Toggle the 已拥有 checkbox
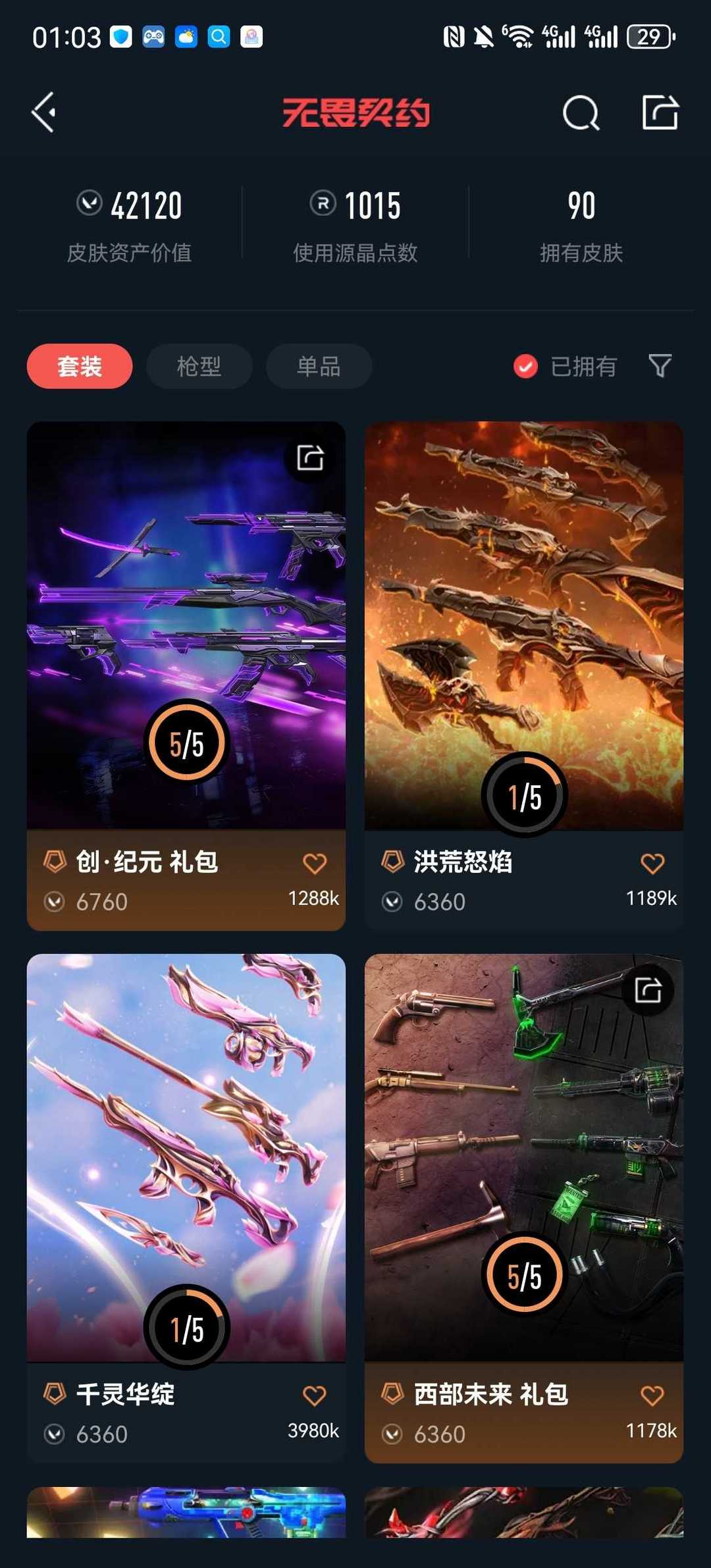This screenshot has height=1568, width=711. [525, 367]
